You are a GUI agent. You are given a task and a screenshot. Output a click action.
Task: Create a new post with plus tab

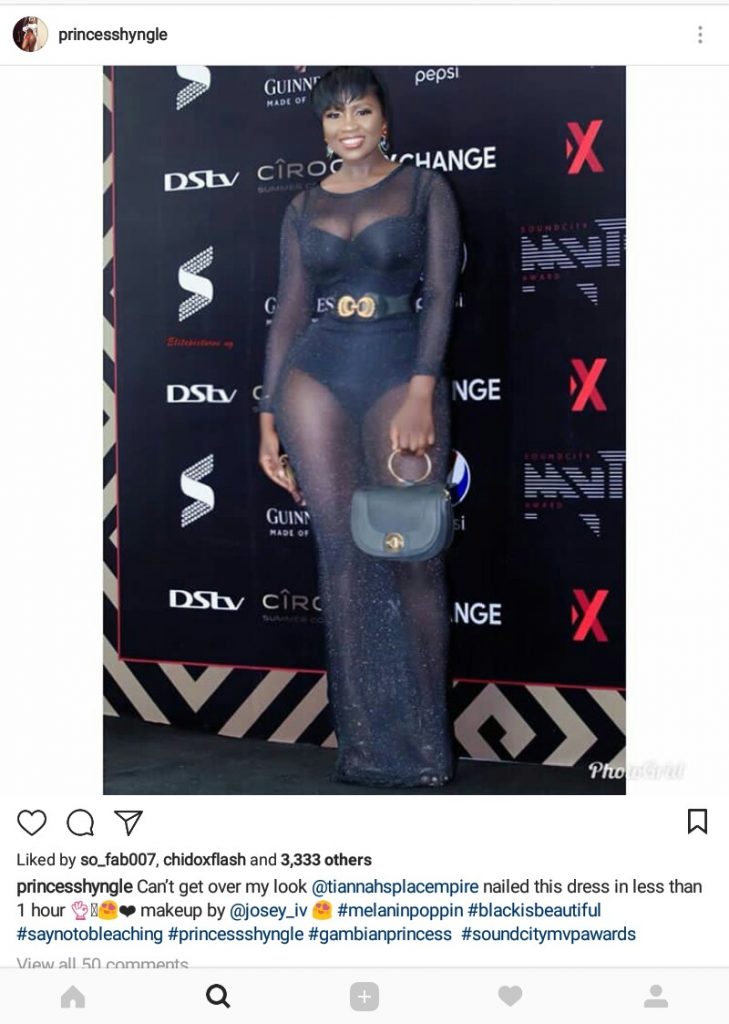[364, 996]
